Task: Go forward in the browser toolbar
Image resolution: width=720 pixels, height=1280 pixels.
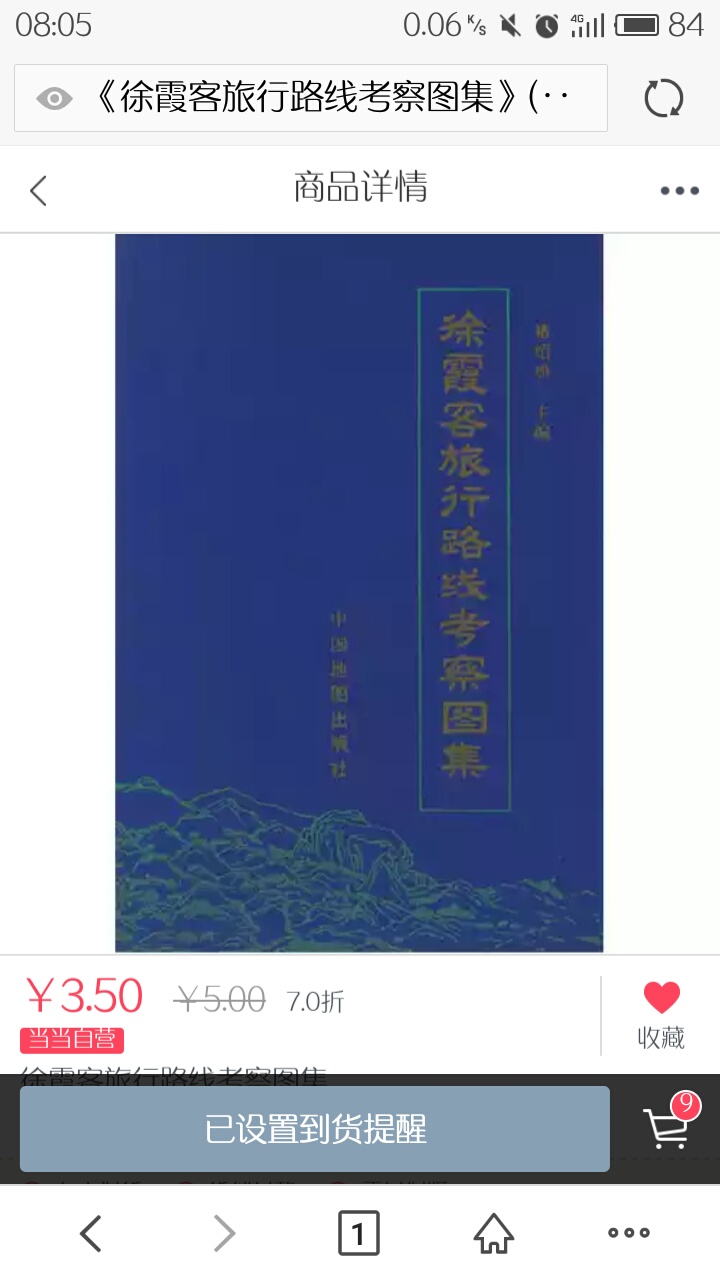Action: point(225,1233)
